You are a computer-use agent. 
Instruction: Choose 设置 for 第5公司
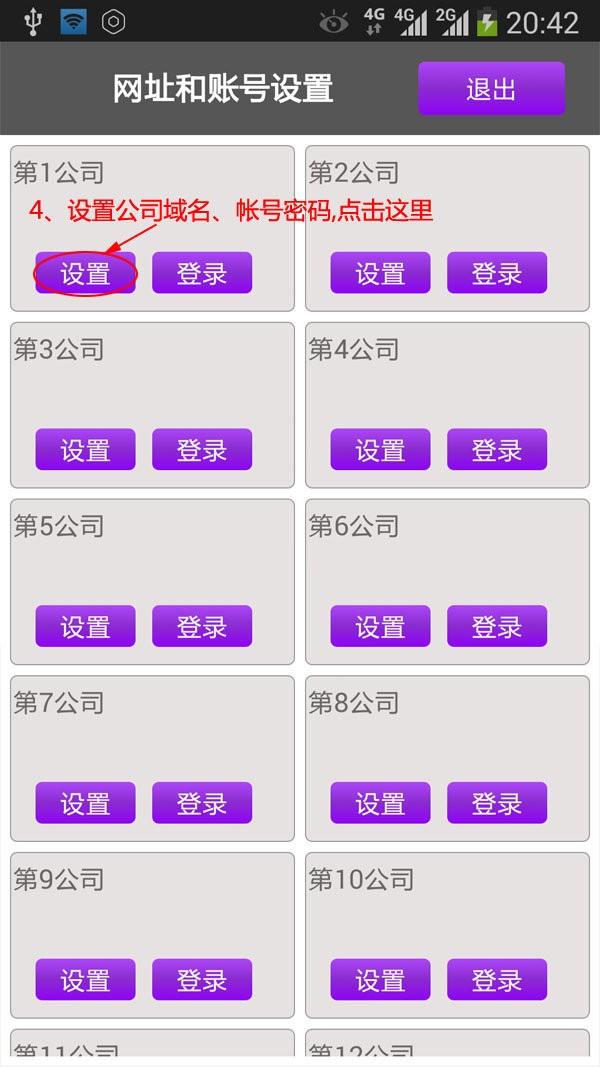(85, 627)
